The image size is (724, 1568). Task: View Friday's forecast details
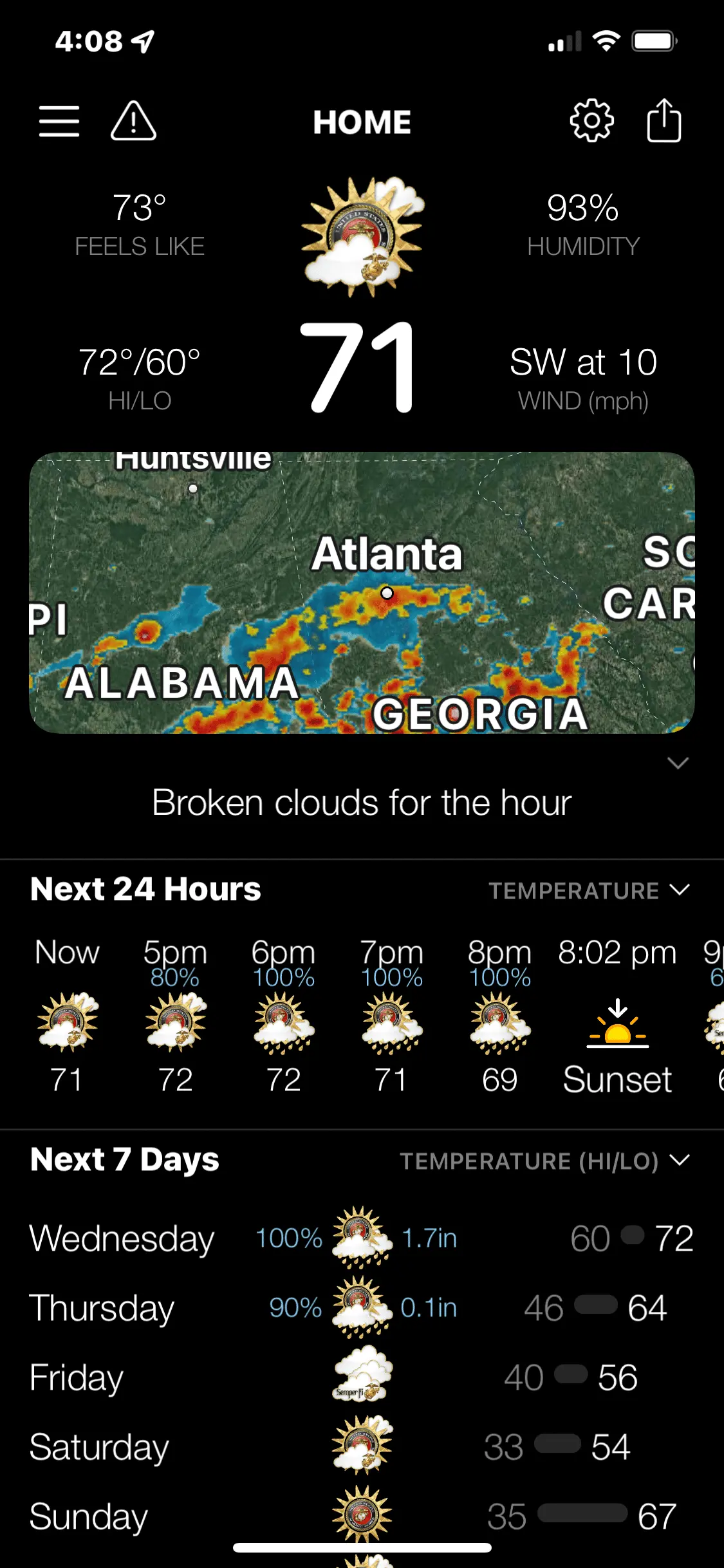pyautogui.click(x=362, y=1377)
